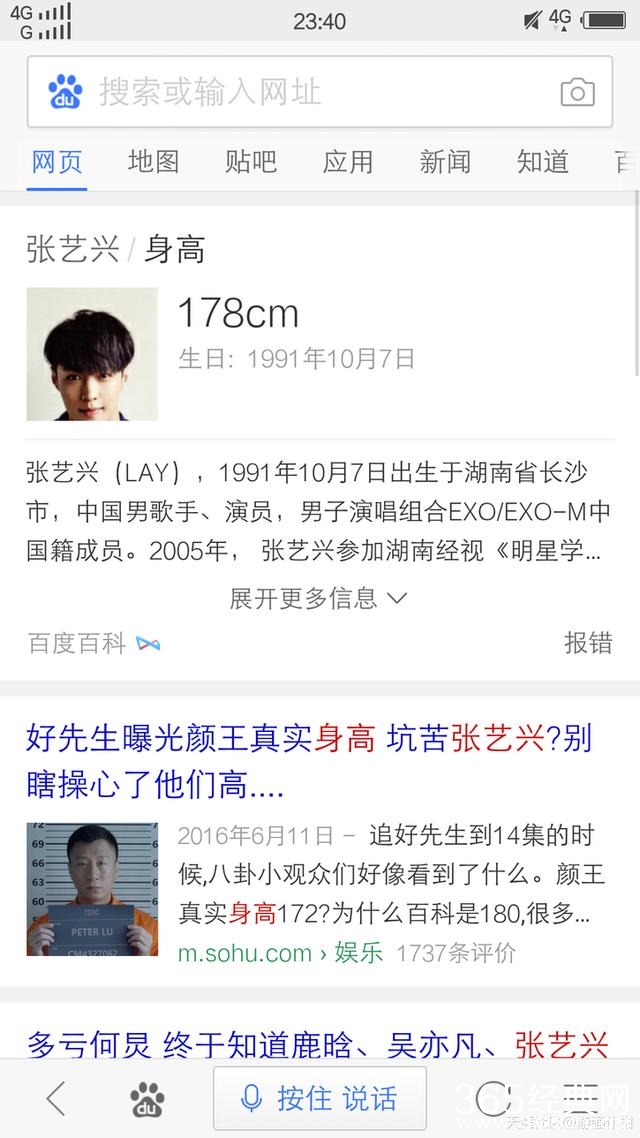Switch to the 地图 tab

click(154, 162)
